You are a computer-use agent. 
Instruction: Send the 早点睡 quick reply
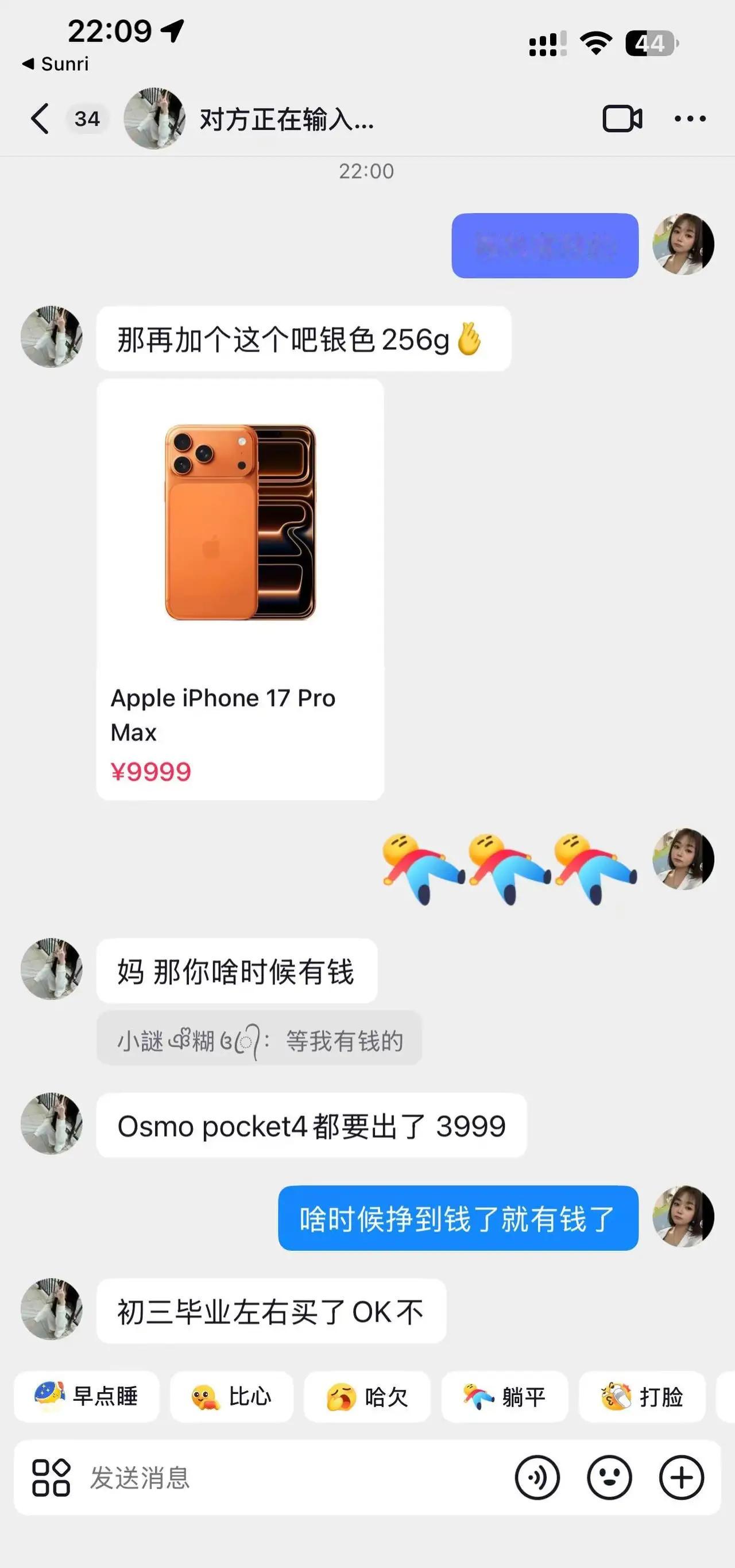coord(85,1397)
